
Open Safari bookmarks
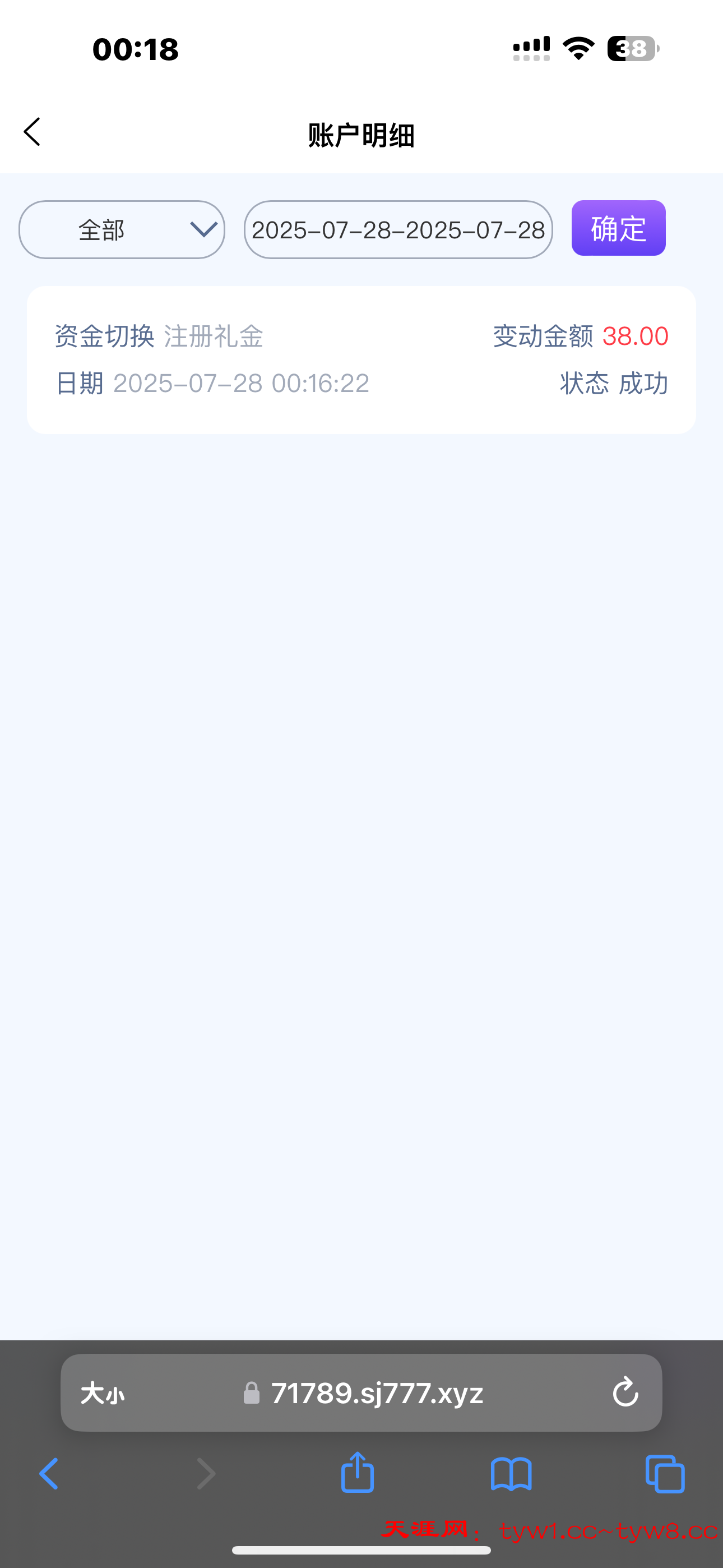tap(511, 1474)
